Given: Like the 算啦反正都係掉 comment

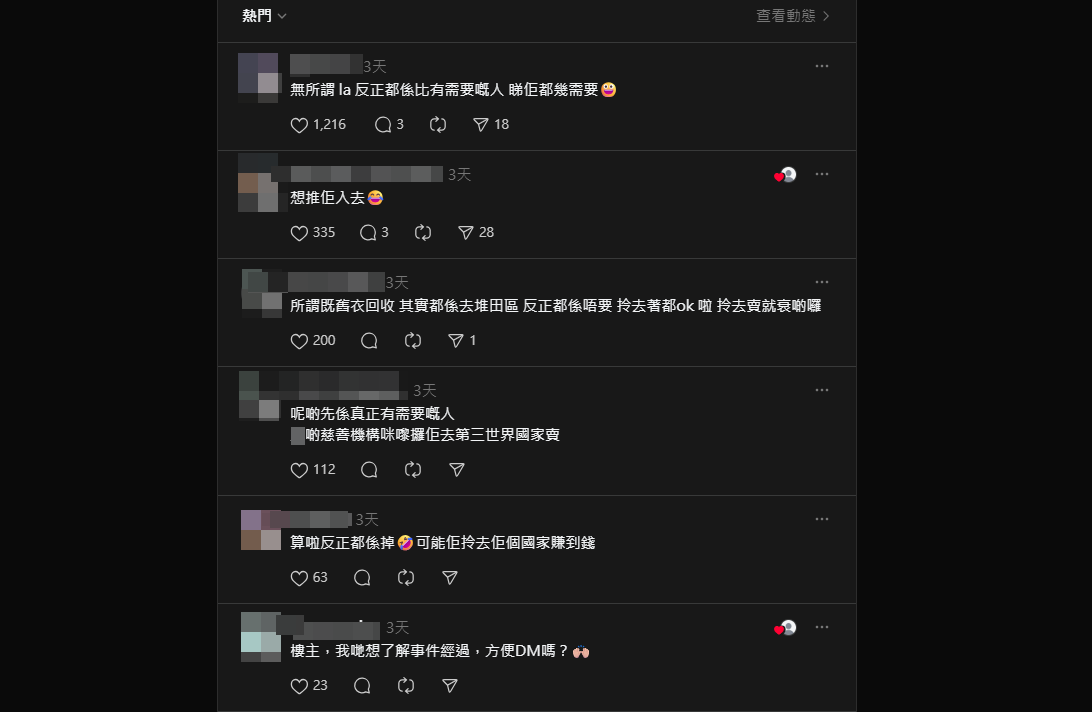Looking at the screenshot, I should pos(299,578).
